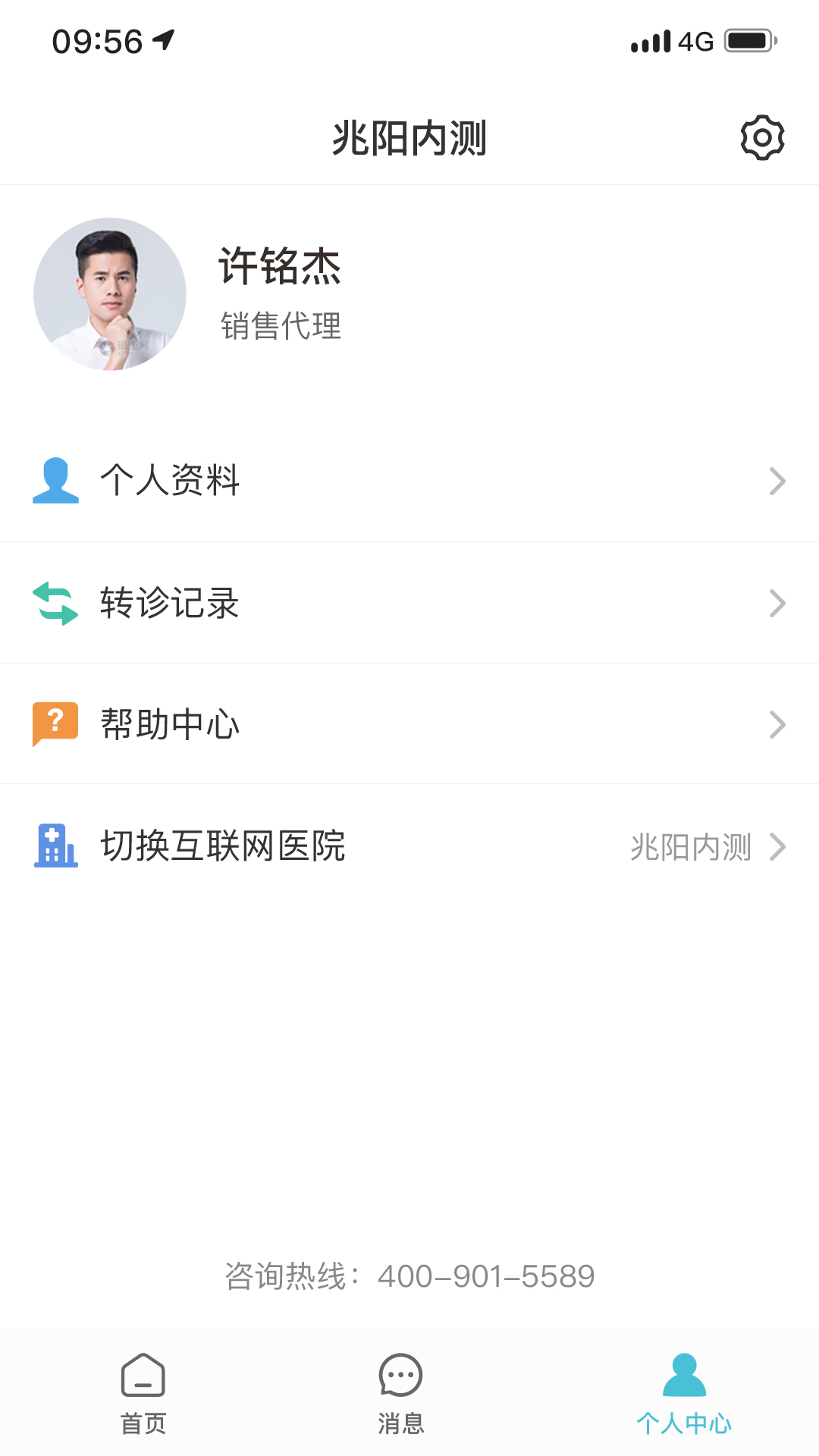Open the 个人资料 menu row
The image size is (819, 1456).
coord(303,481)
